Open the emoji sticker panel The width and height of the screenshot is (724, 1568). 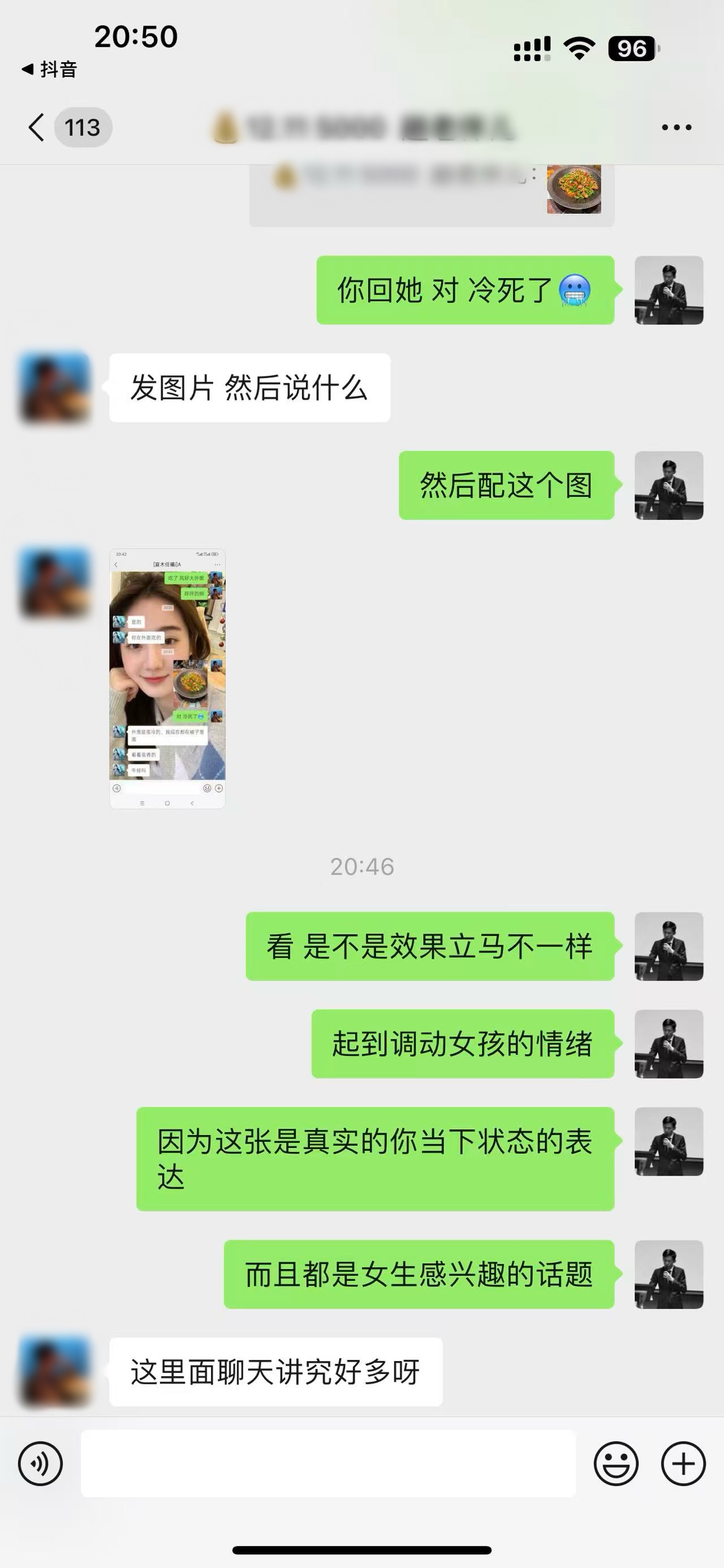point(615,1464)
